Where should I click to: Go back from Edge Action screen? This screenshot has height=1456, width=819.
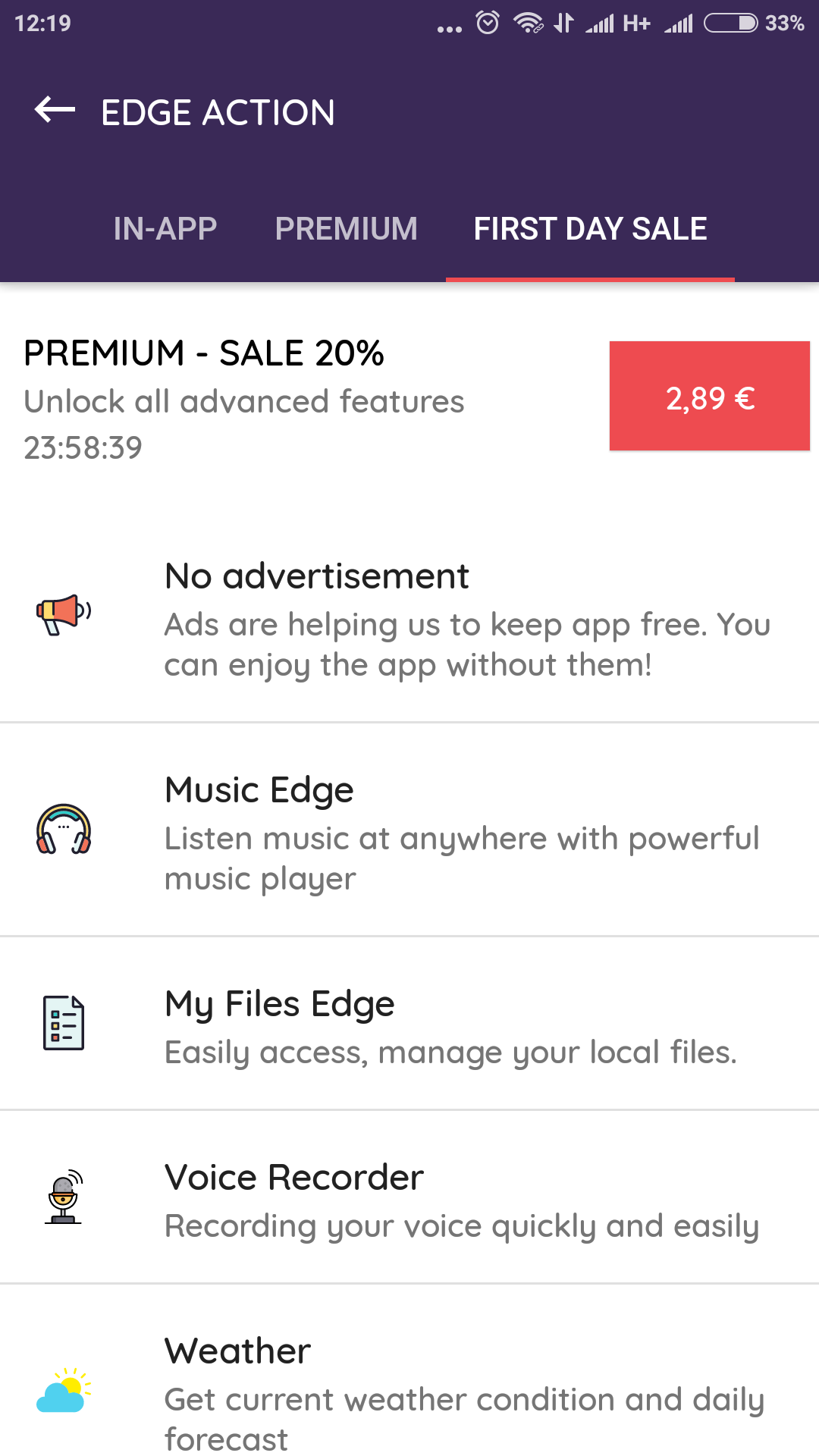[55, 111]
